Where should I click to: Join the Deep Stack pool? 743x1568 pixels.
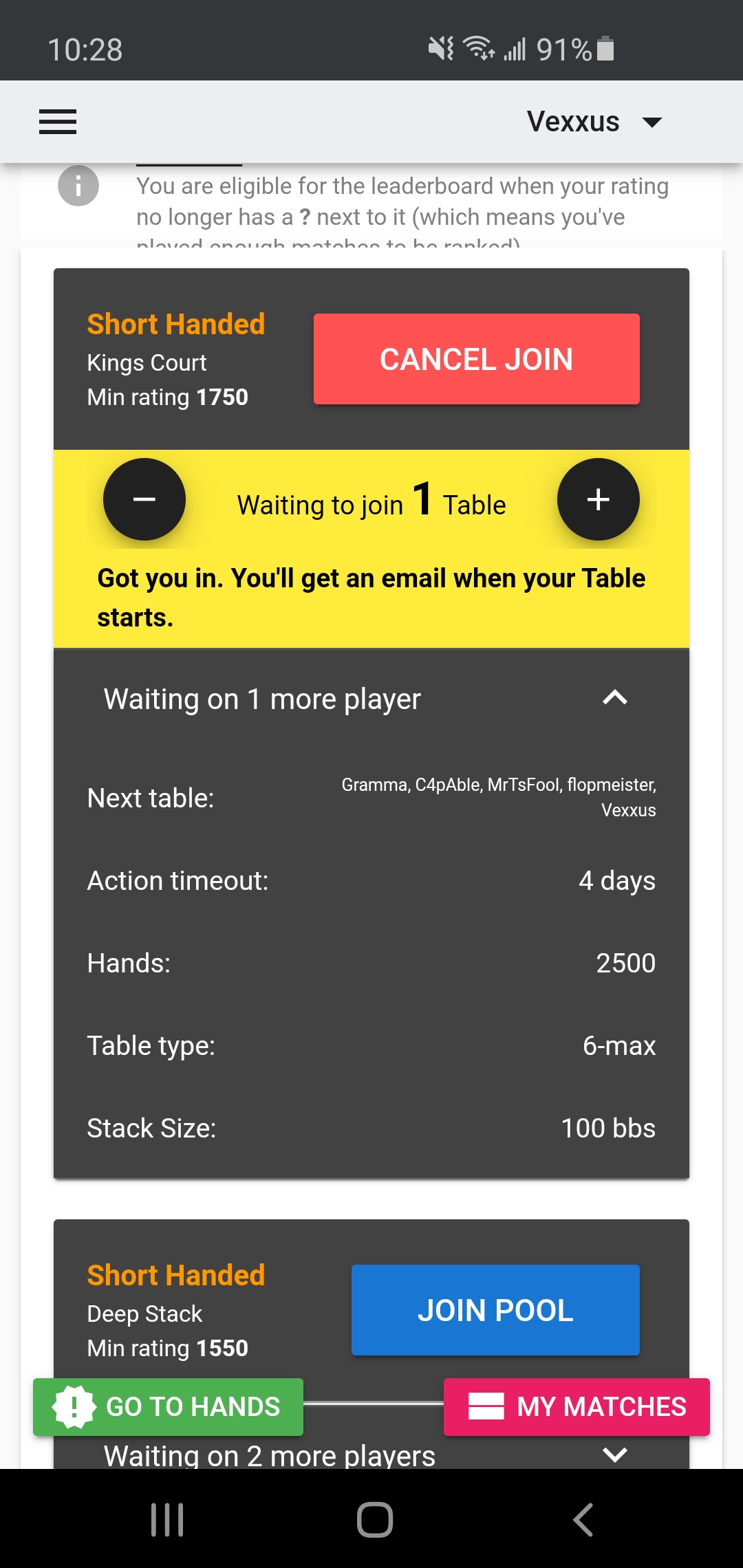point(495,1310)
